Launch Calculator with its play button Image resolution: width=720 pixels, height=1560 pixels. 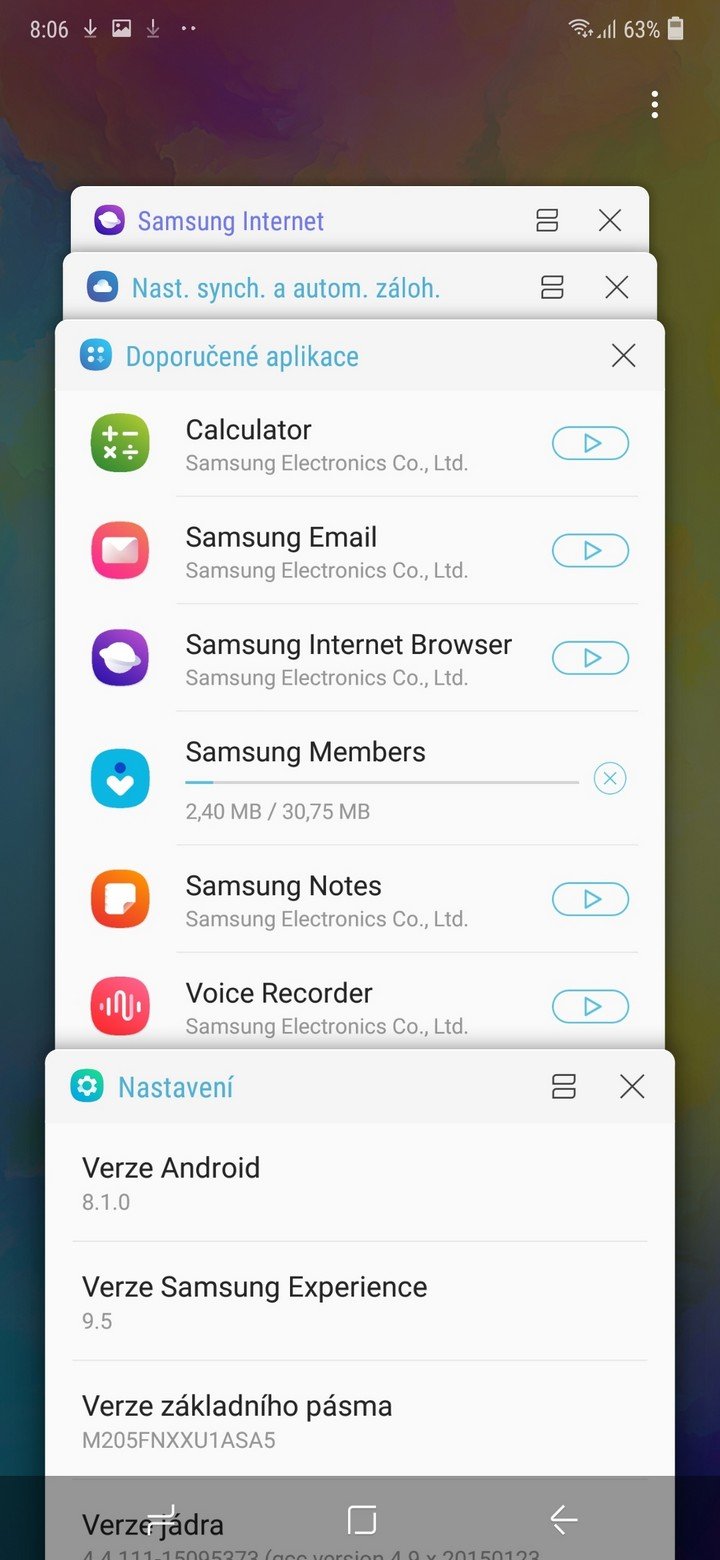[x=590, y=443]
